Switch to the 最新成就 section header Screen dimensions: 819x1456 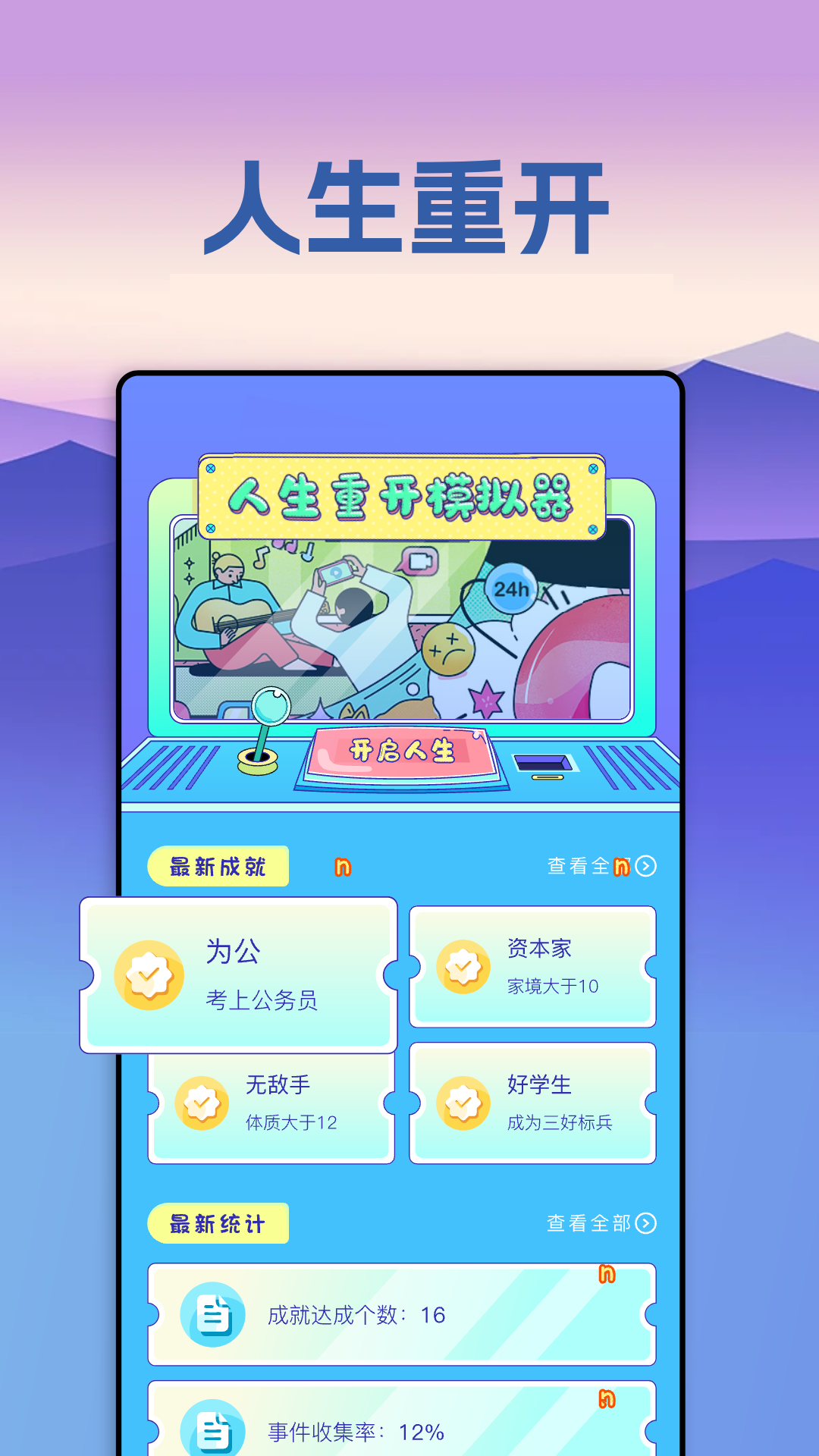point(216,864)
